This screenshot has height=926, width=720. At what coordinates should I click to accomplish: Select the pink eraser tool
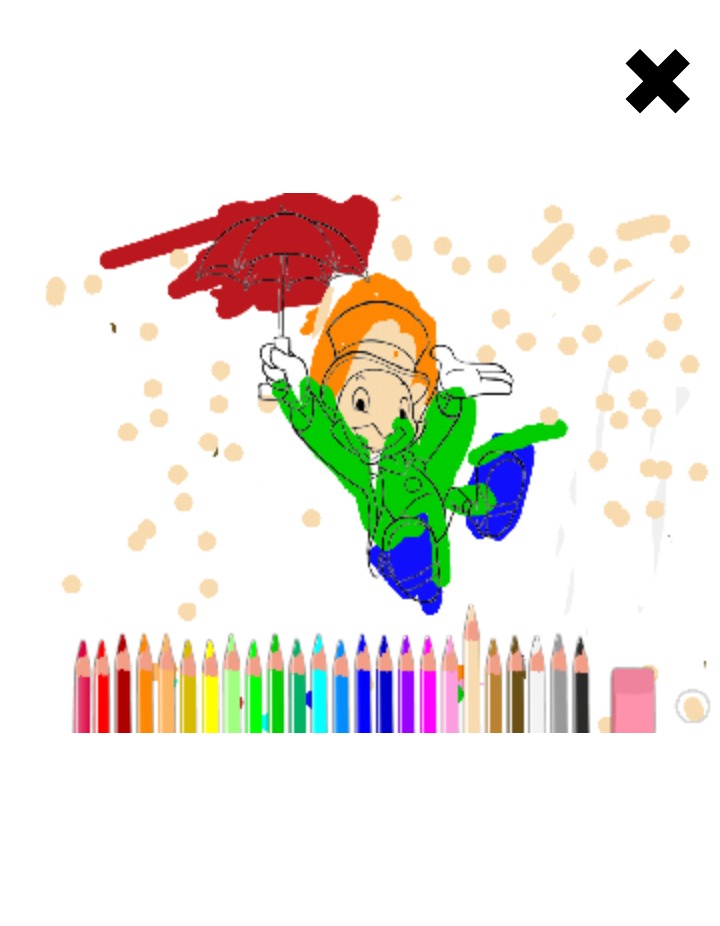[x=633, y=698]
